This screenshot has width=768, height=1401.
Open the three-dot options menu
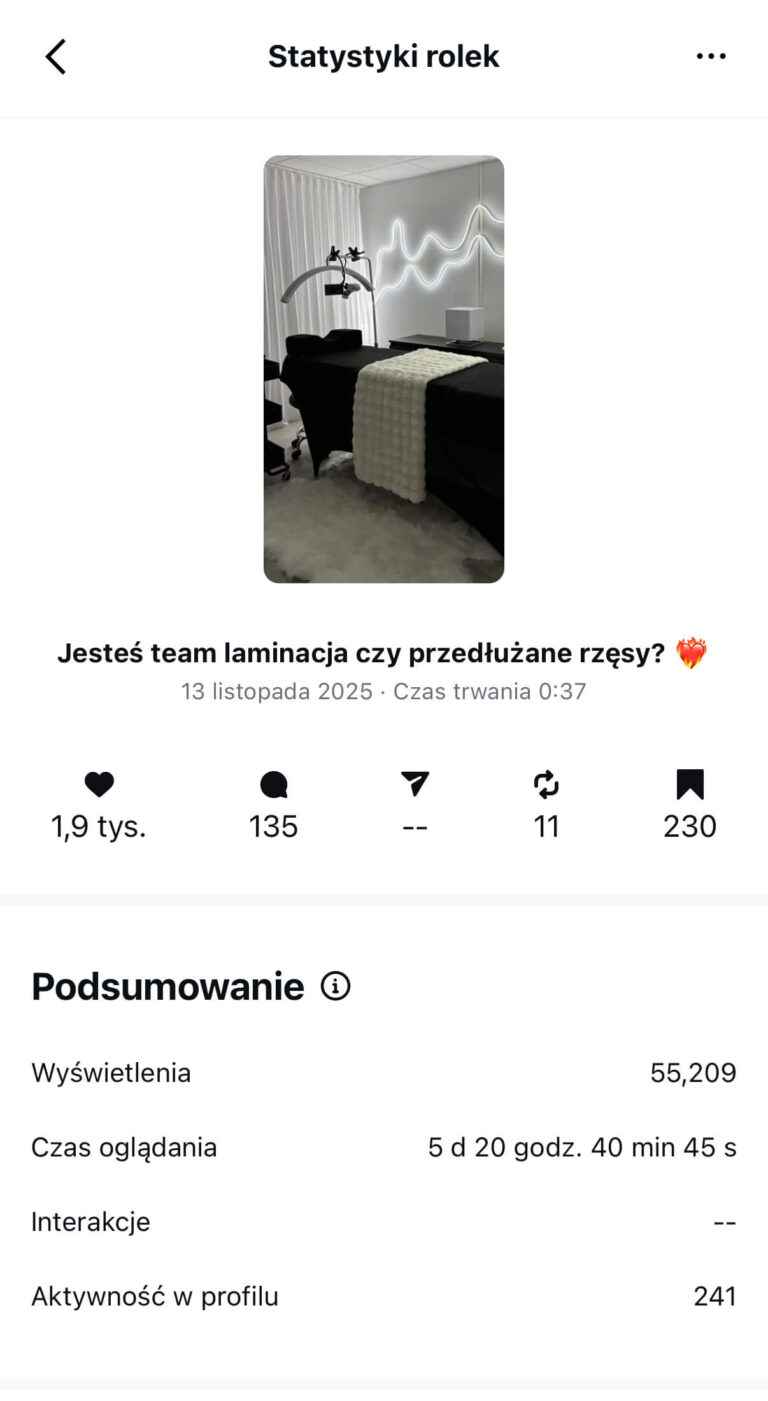pos(711,56)
